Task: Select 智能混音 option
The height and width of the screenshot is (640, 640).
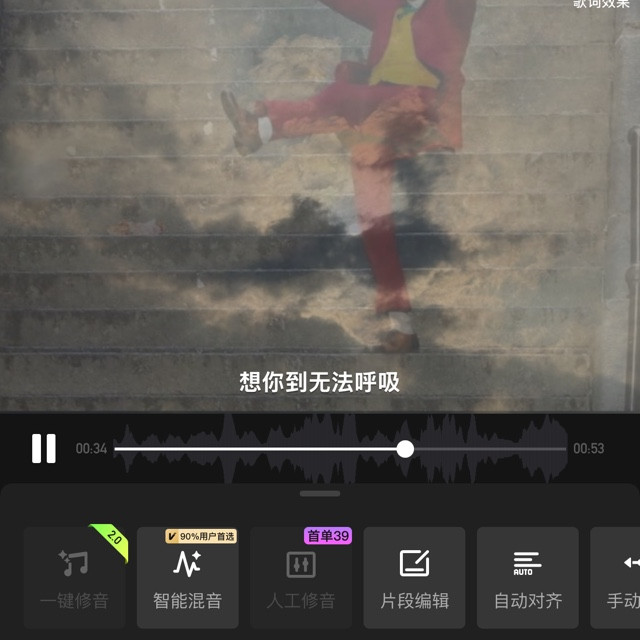Action: (187, 578)
